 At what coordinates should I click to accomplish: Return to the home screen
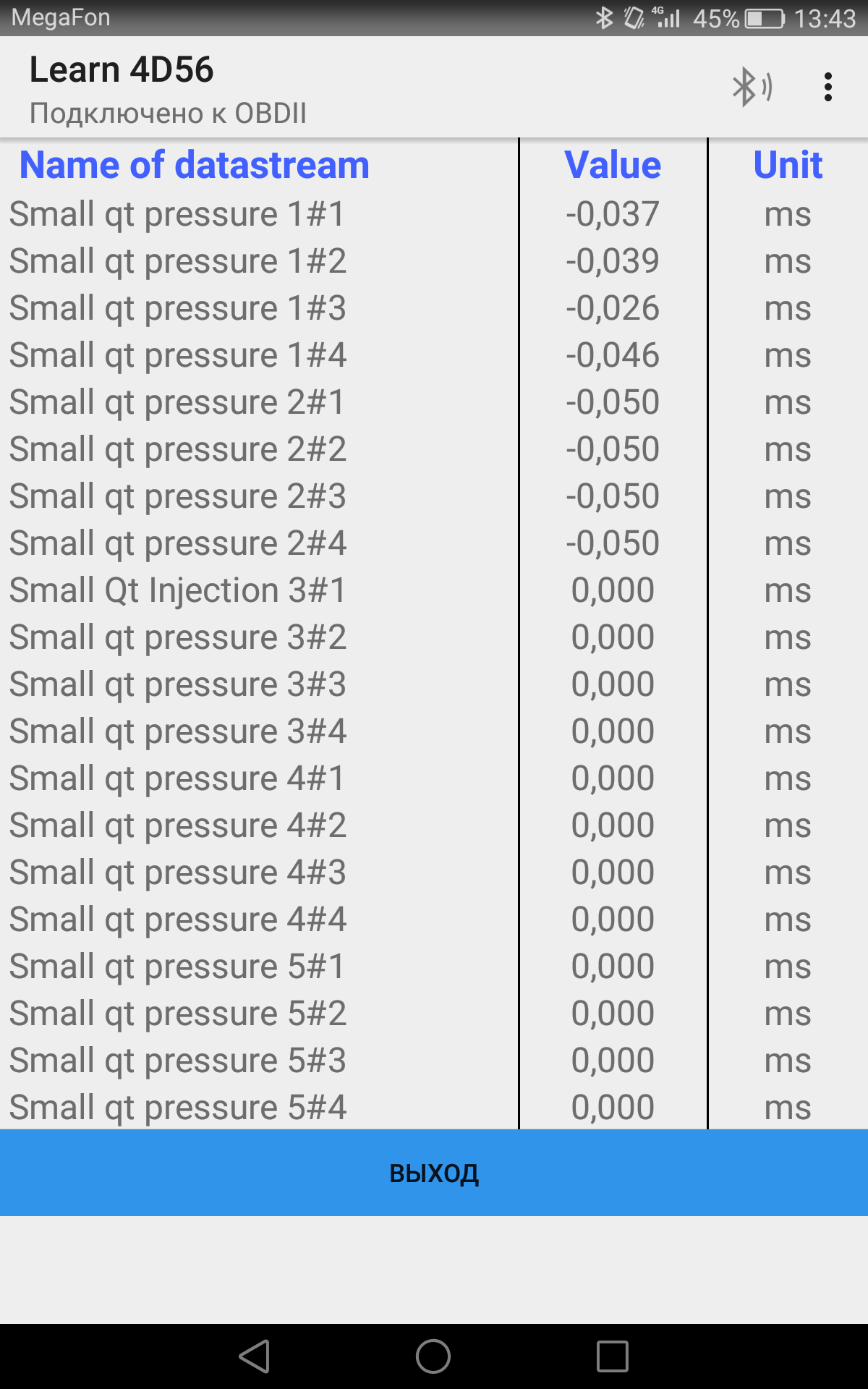[433, 1356]
